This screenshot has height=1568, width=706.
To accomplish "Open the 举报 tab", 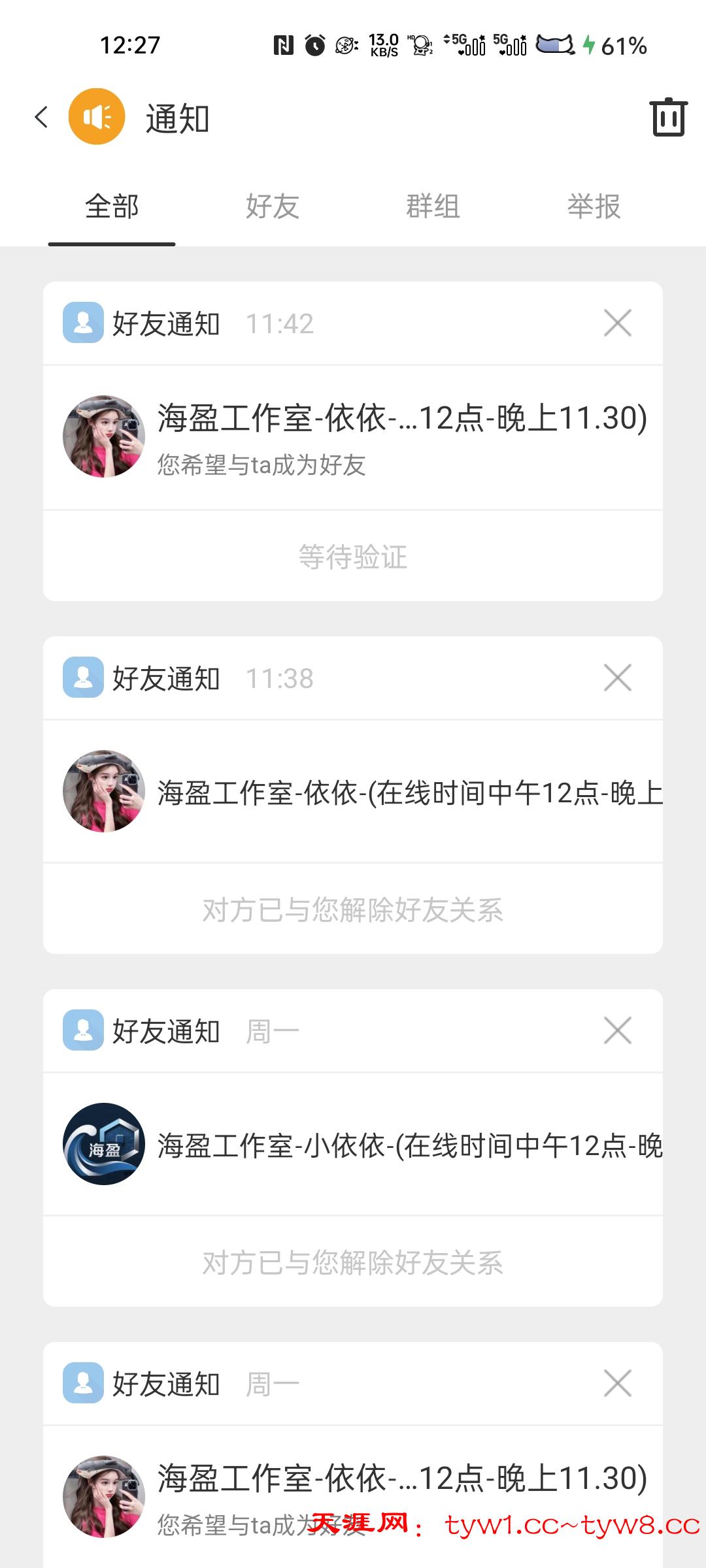I will coord(594,206).
